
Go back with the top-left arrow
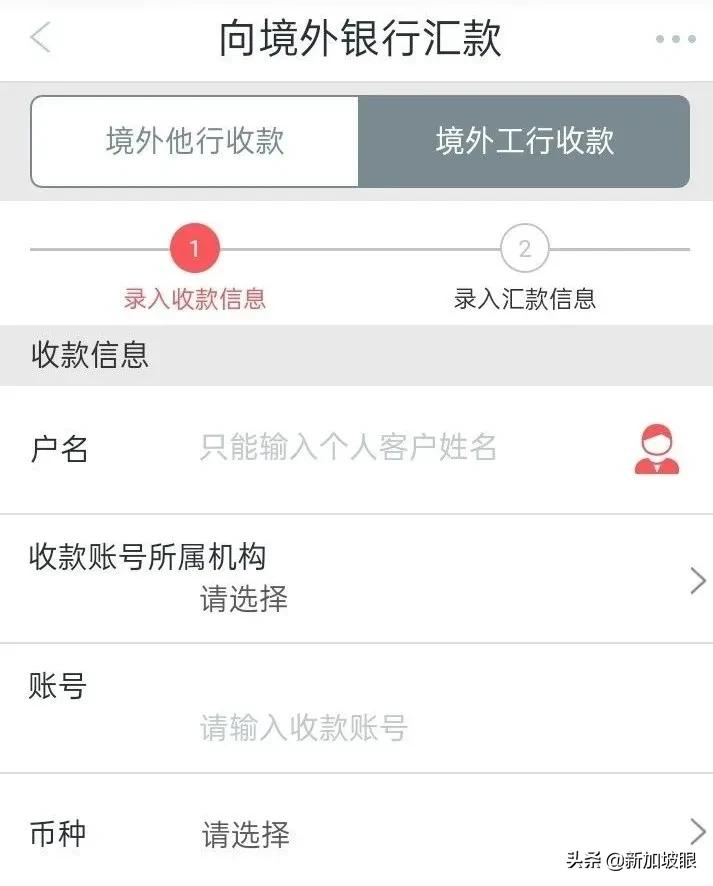pos(40,39)
